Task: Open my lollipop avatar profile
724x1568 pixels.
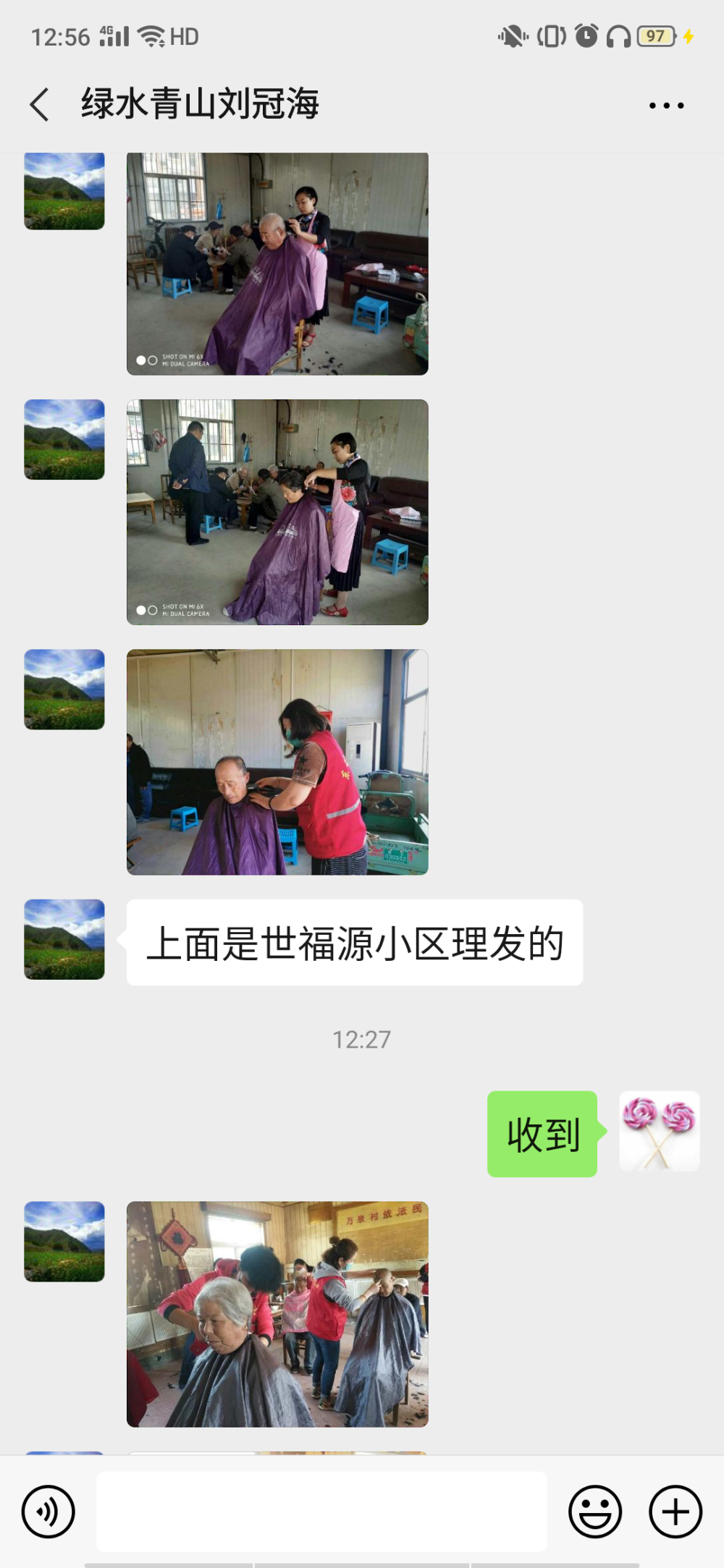Action: (659, 1131)
